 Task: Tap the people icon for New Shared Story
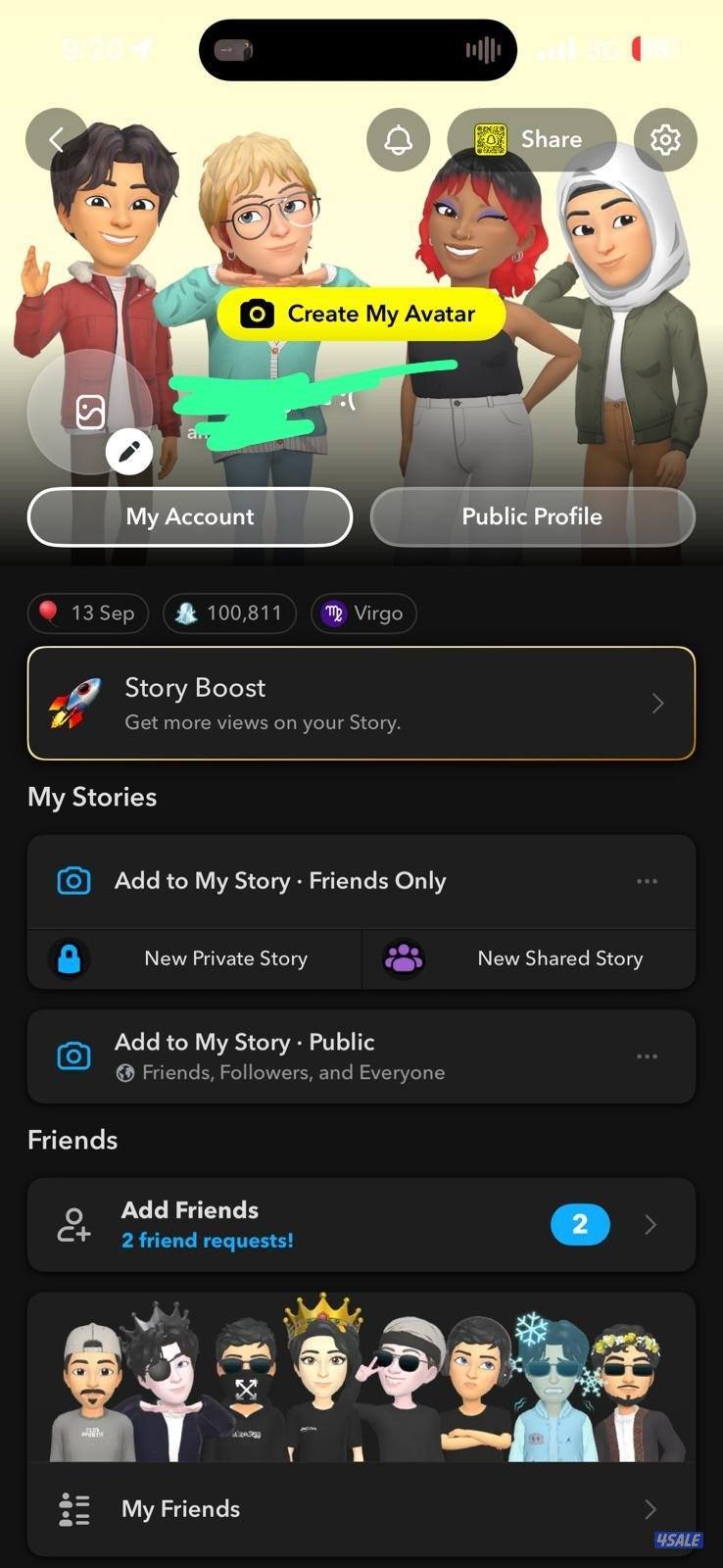(x=405, y=958)
